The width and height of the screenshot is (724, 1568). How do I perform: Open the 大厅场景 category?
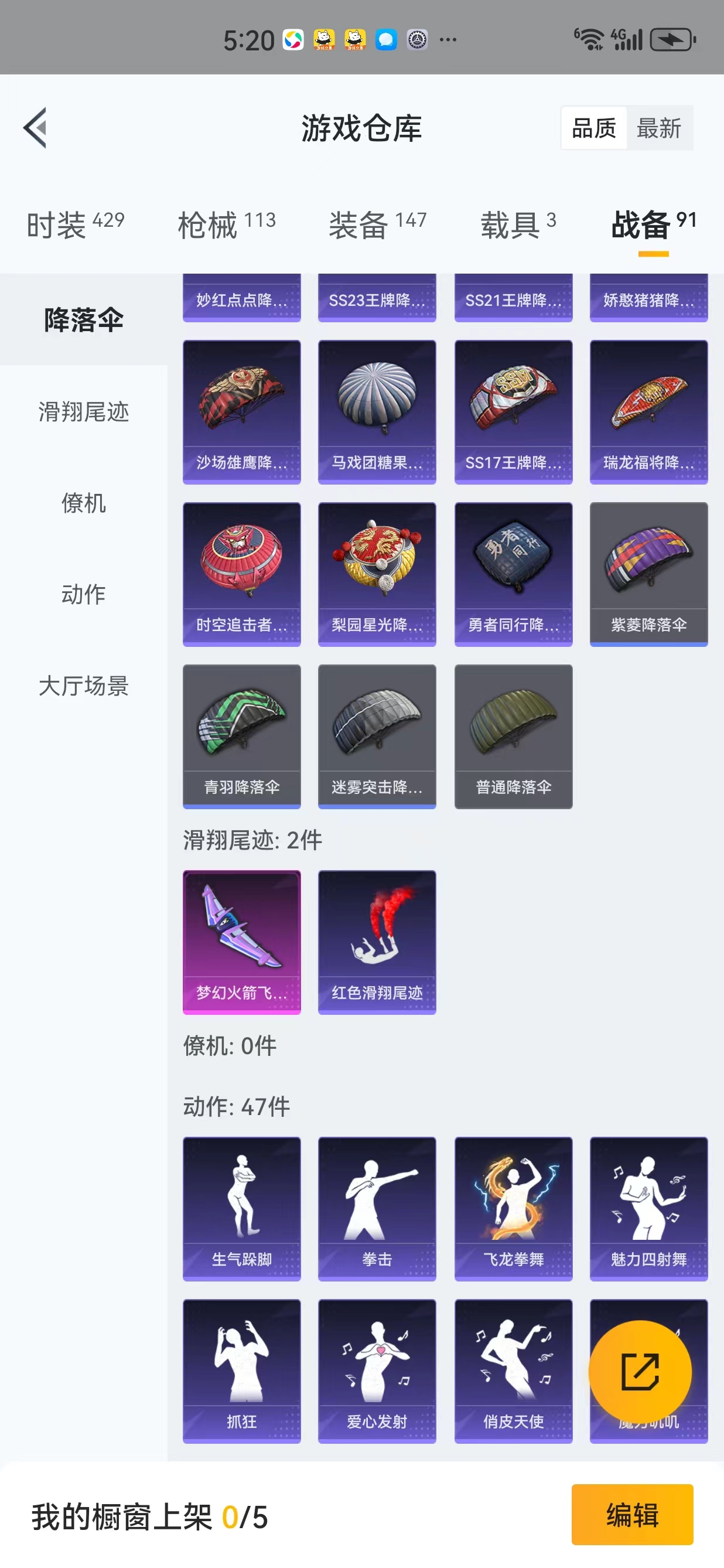coord(83,686)
